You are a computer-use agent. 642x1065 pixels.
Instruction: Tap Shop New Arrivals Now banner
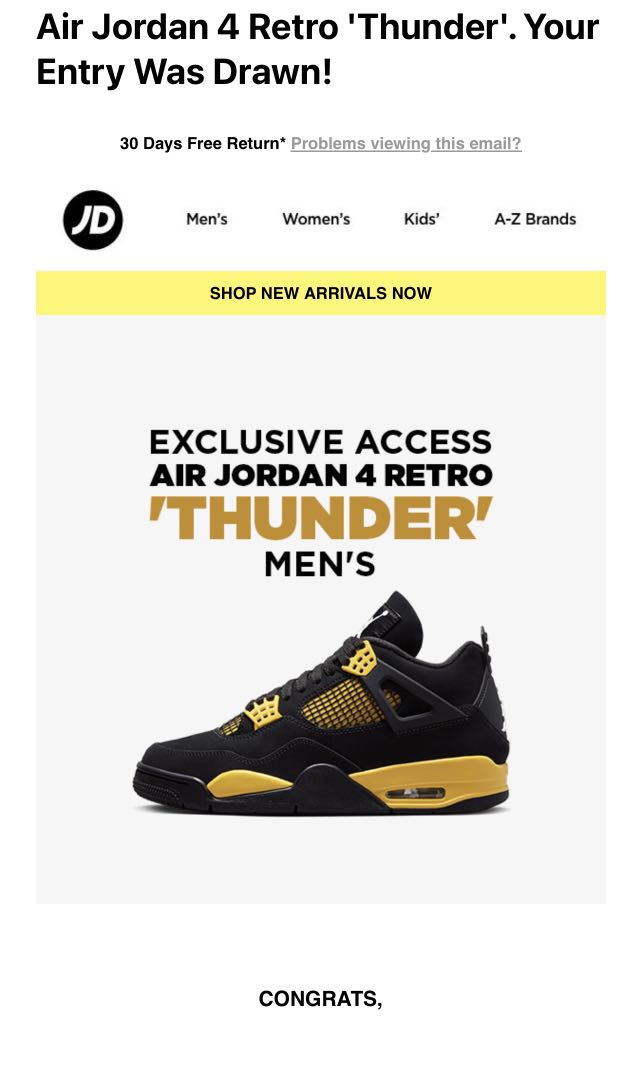(x=320, y=293)
